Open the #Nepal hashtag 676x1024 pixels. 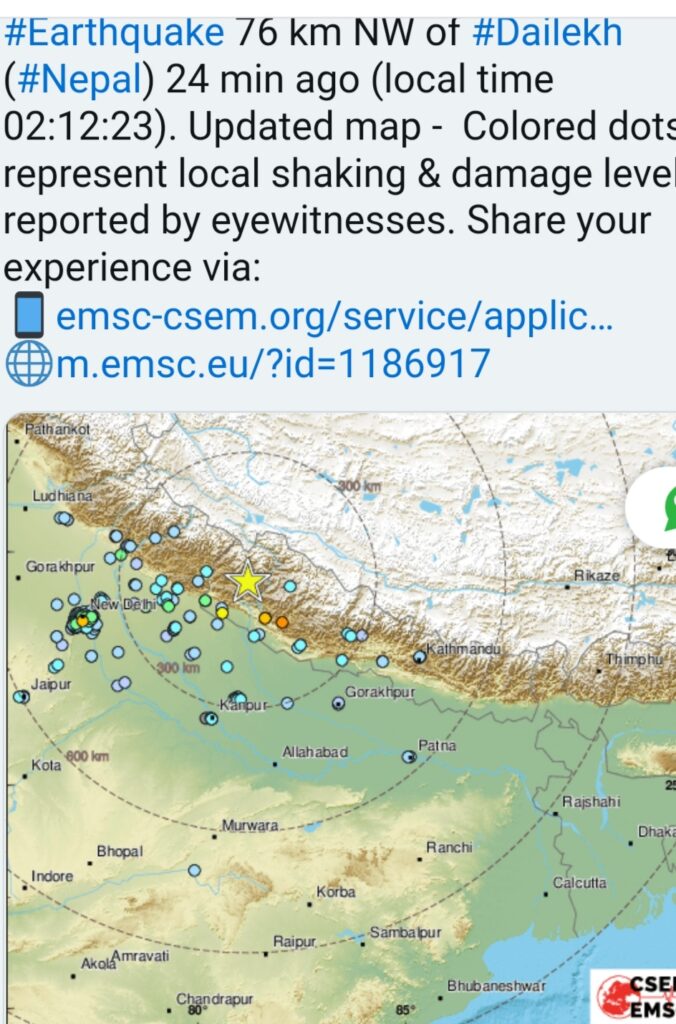click(86, 77)
